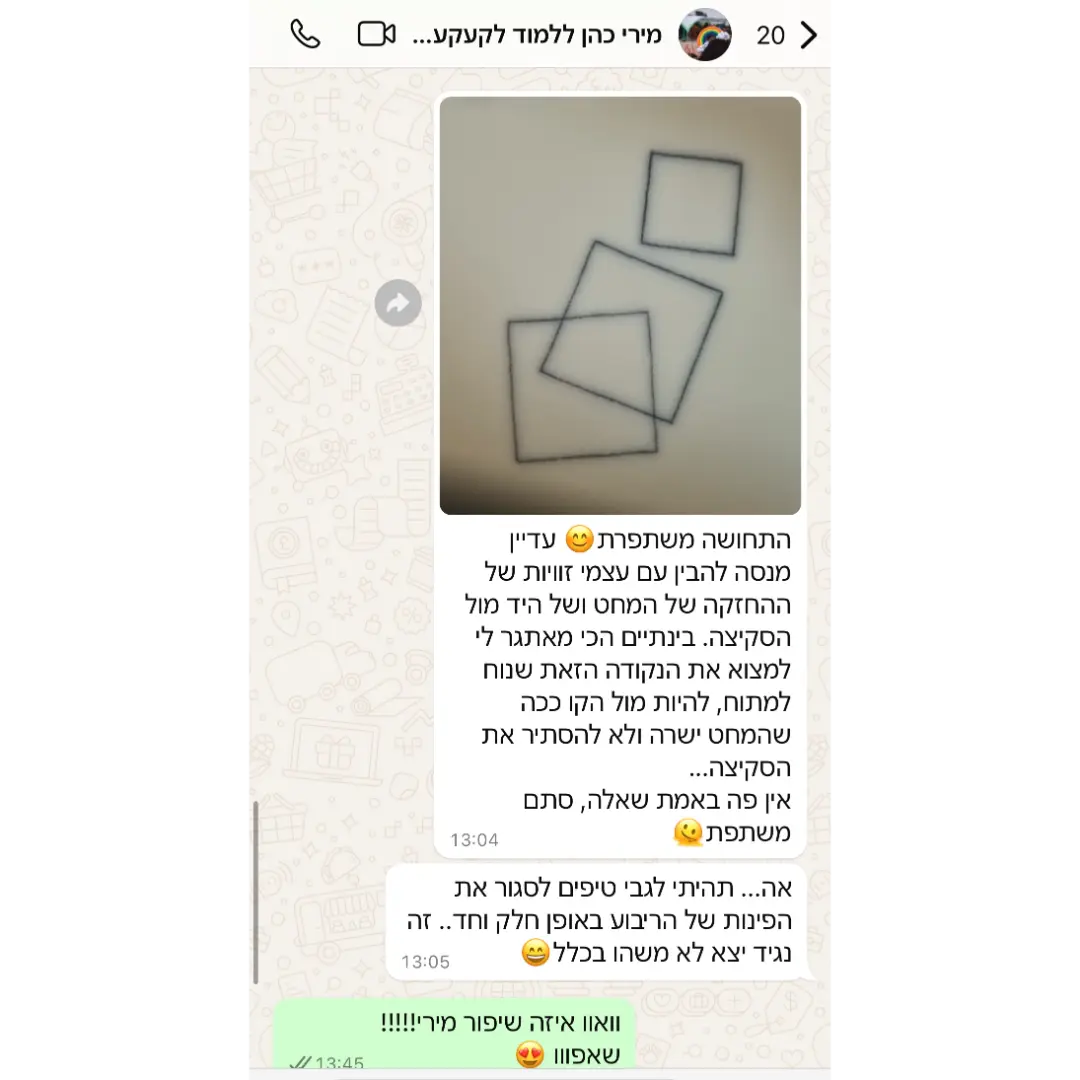
Task: Start a voice call with מירי כהן
Action: pyautogui.click(x=305, y=35)
